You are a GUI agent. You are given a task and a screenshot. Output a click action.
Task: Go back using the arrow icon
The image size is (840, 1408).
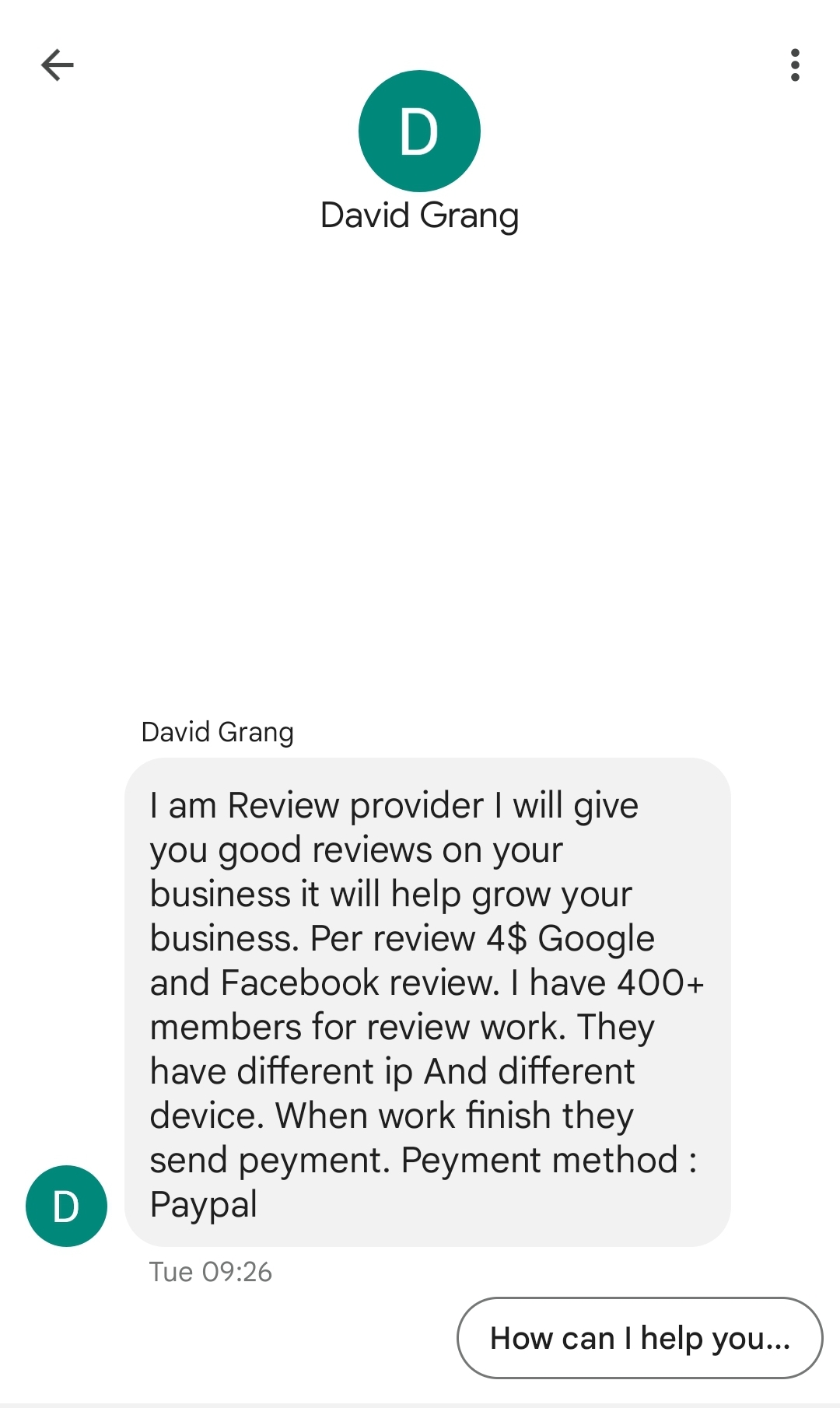(57, 65)
